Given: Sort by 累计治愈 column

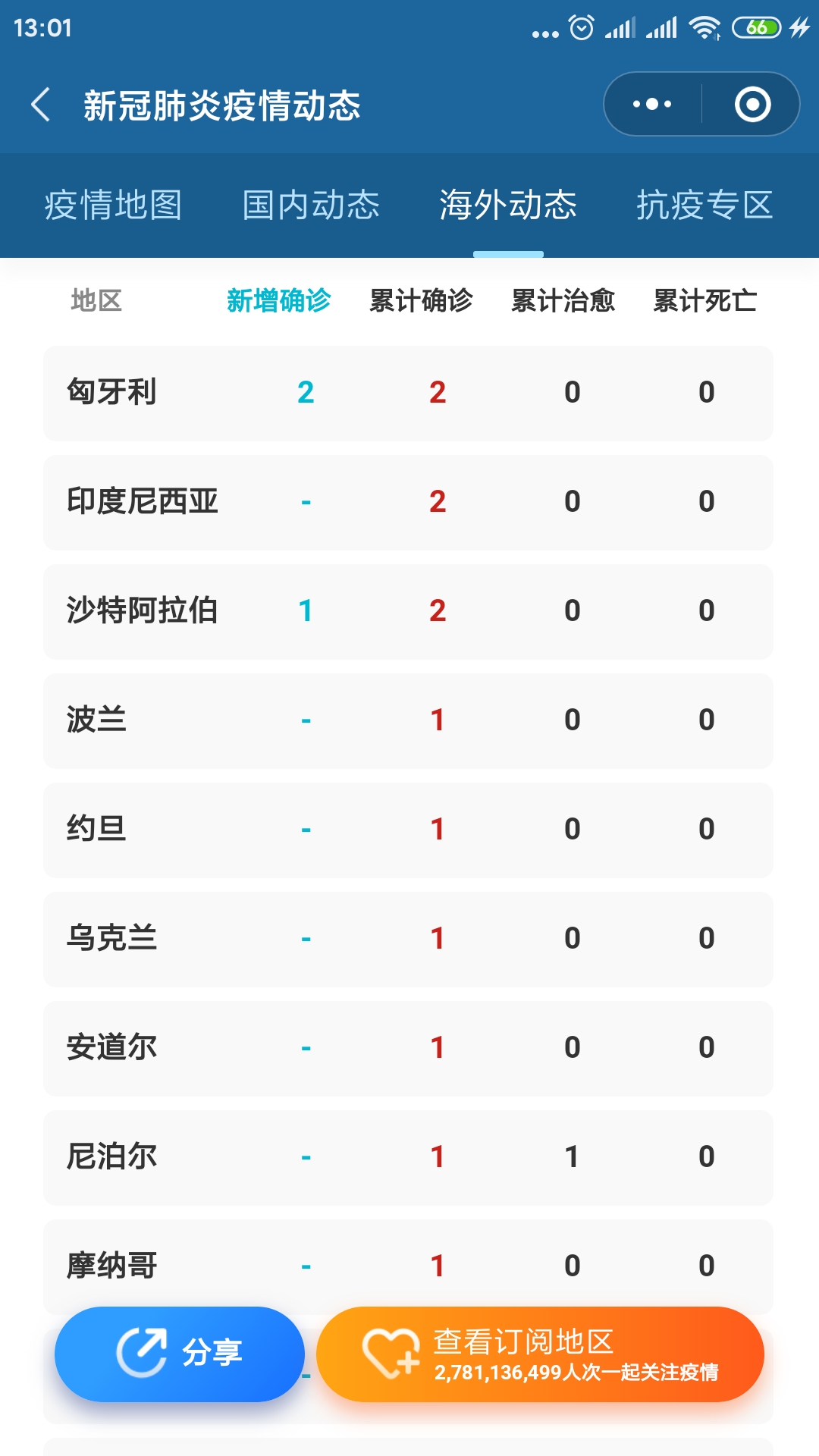Looking at the screenshot, I should [563, 301].
